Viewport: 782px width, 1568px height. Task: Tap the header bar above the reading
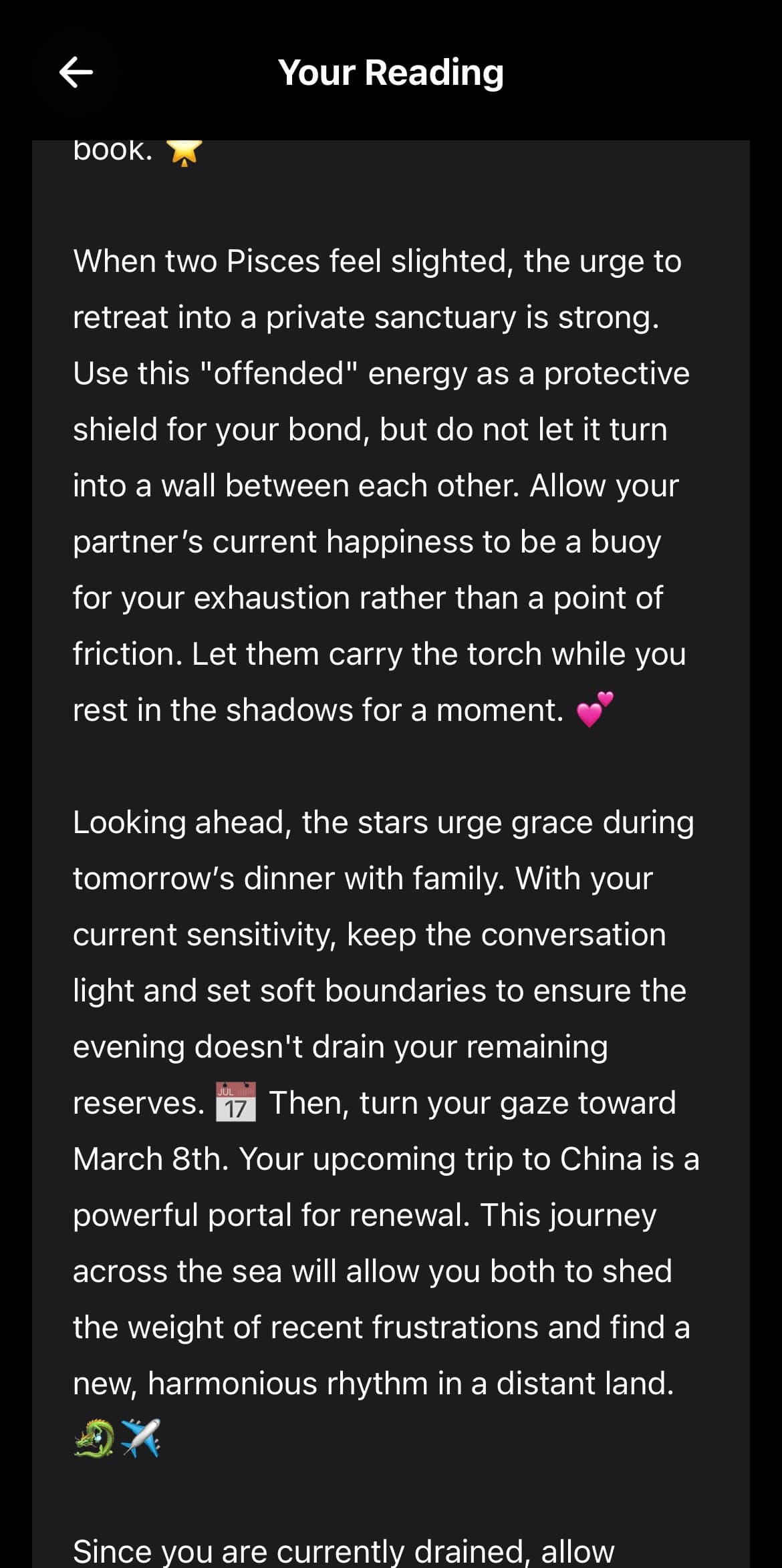click(x=391, y=72)
